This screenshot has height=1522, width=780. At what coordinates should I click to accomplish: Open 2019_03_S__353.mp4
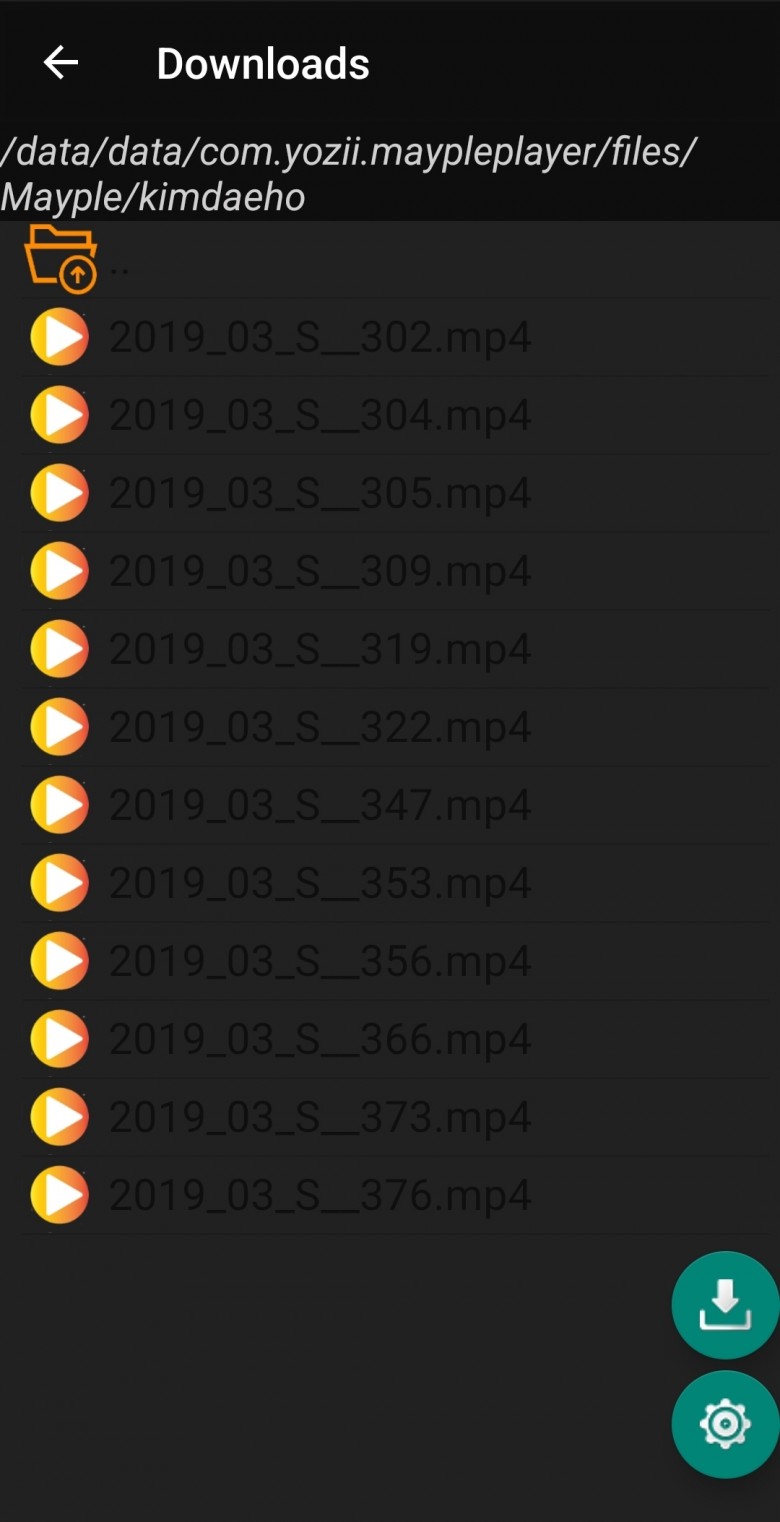pyautogui.click(x=320, y=883)
